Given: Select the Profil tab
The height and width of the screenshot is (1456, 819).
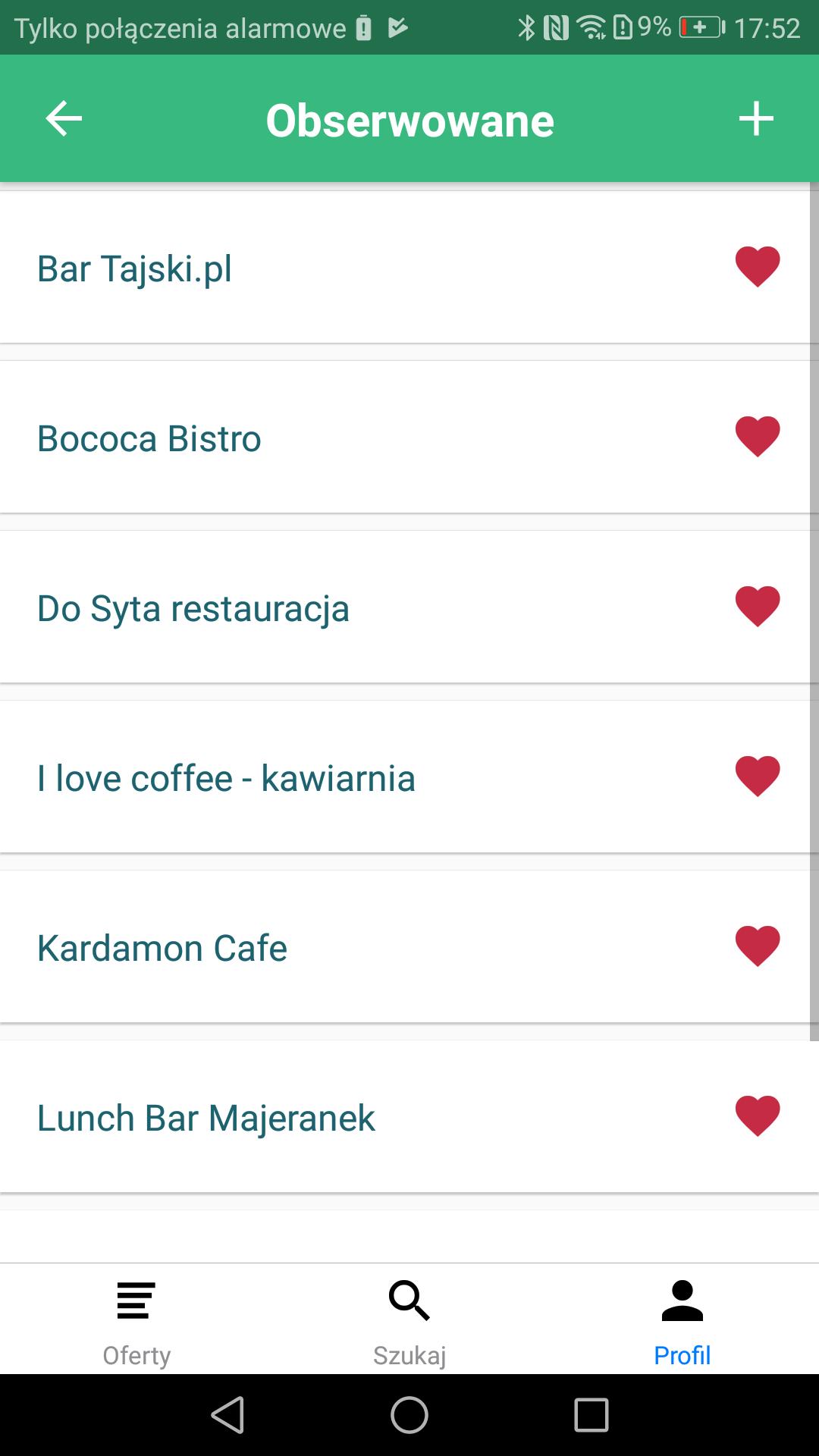Looking at the screenshot, I should click(682, 1321).
